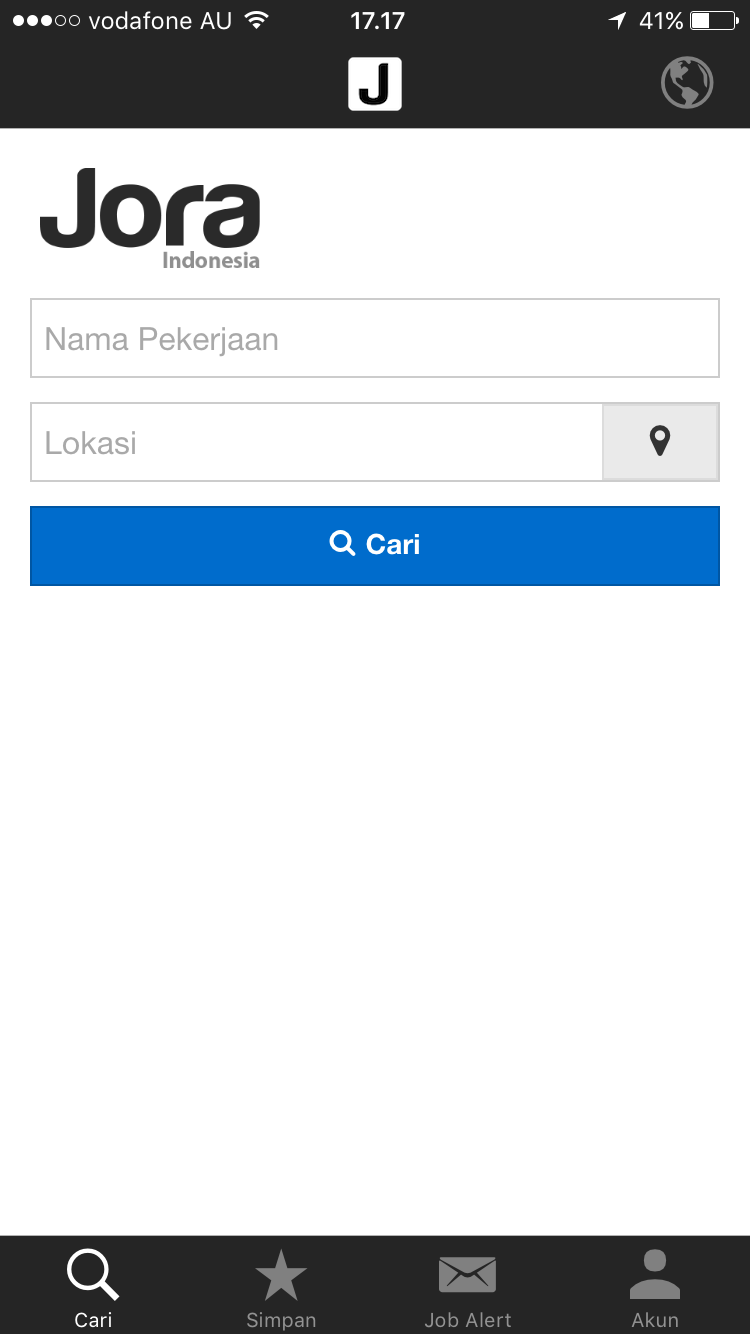Open the globe country selector

[x=687, y=83]
